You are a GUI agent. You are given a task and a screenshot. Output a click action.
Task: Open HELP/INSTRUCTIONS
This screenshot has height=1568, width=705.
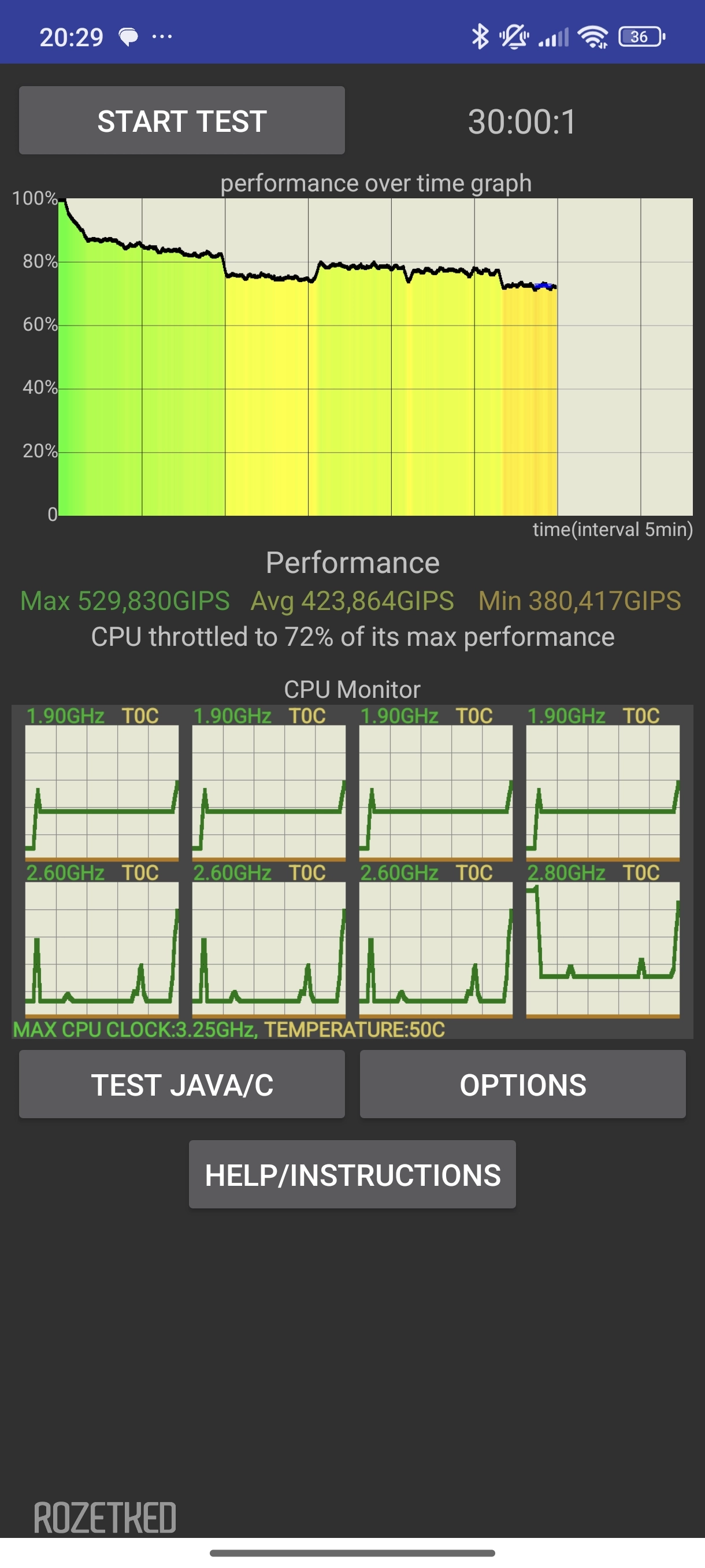(x=352, y=1174)
